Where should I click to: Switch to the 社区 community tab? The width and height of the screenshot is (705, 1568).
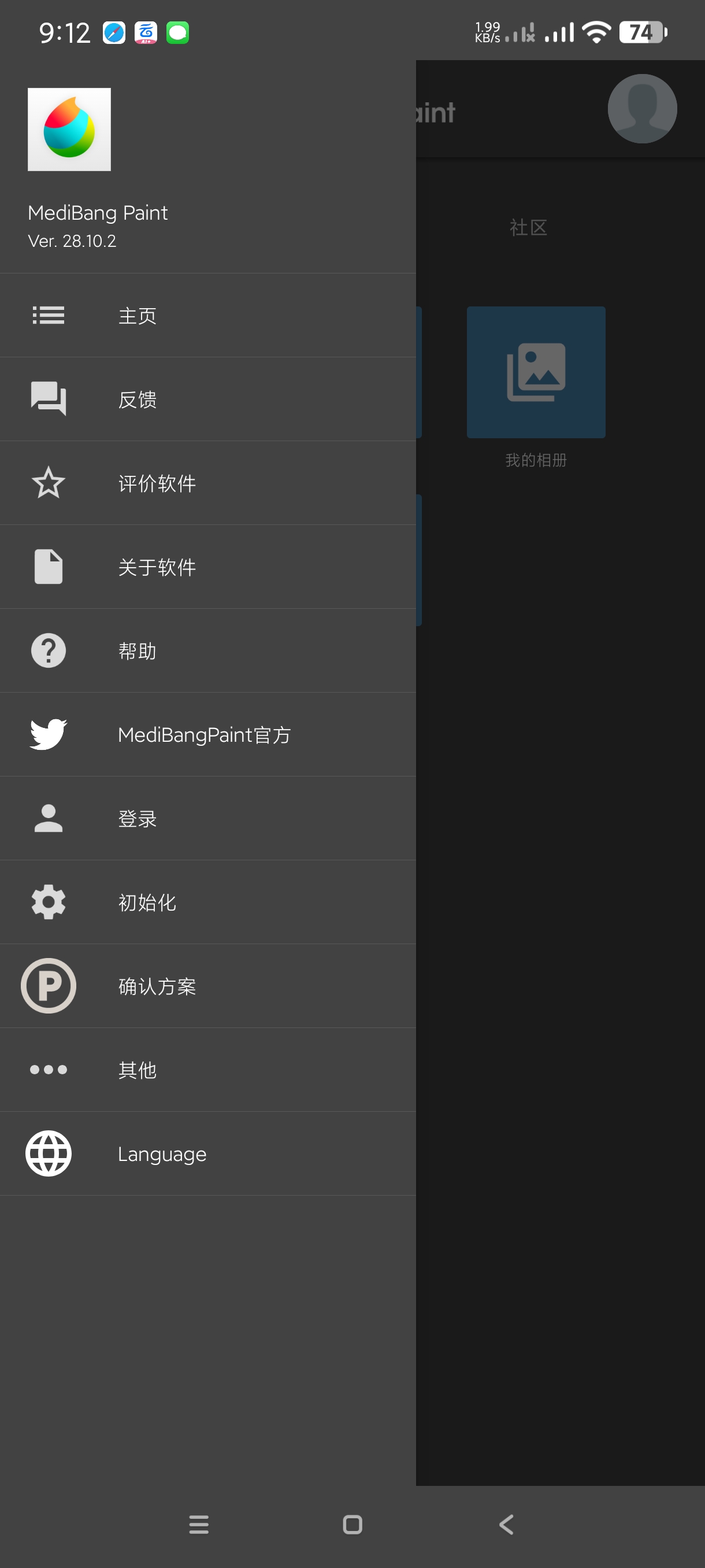[x=528, y=228]
